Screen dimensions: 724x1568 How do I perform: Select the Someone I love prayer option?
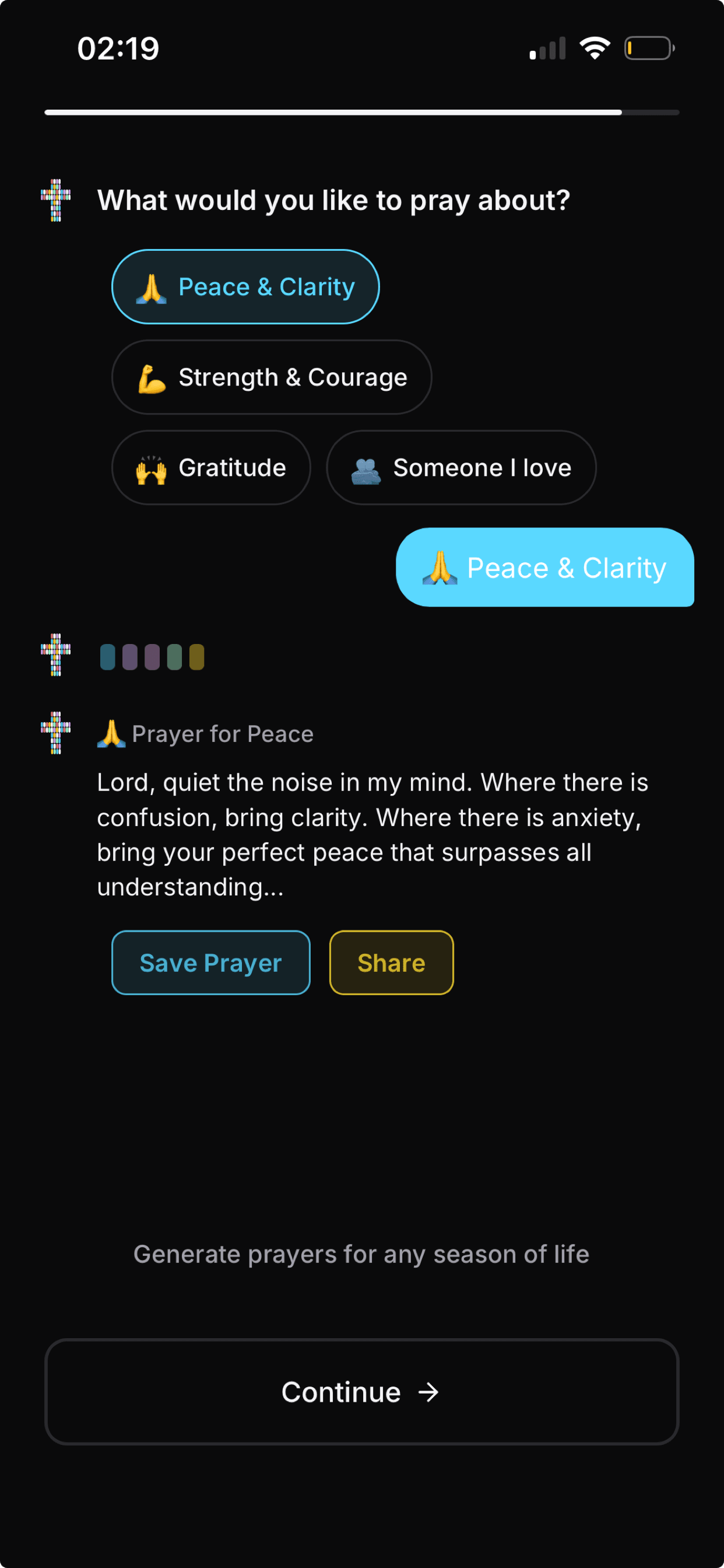461,467
